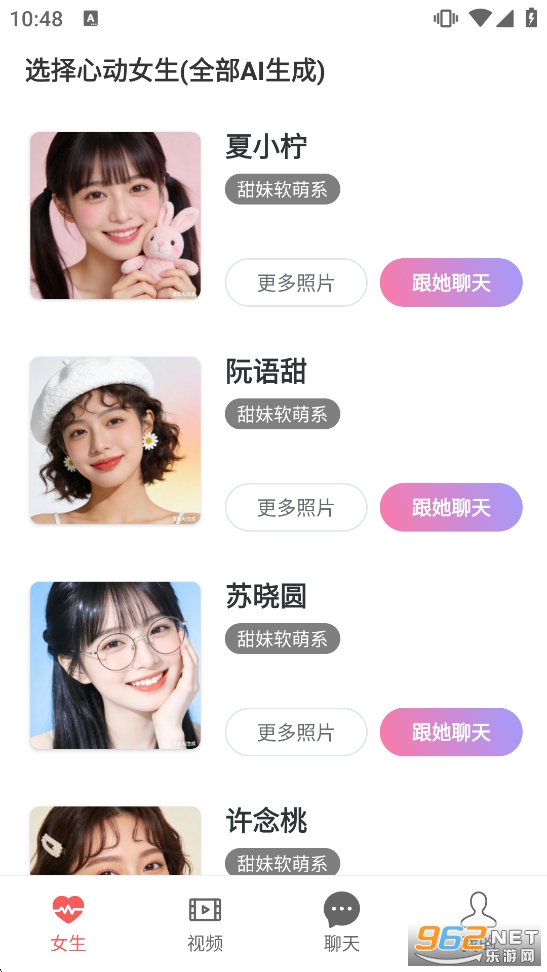Tap 更多照片 for 苏晓圆
The image size is (547, 972).
296,733
